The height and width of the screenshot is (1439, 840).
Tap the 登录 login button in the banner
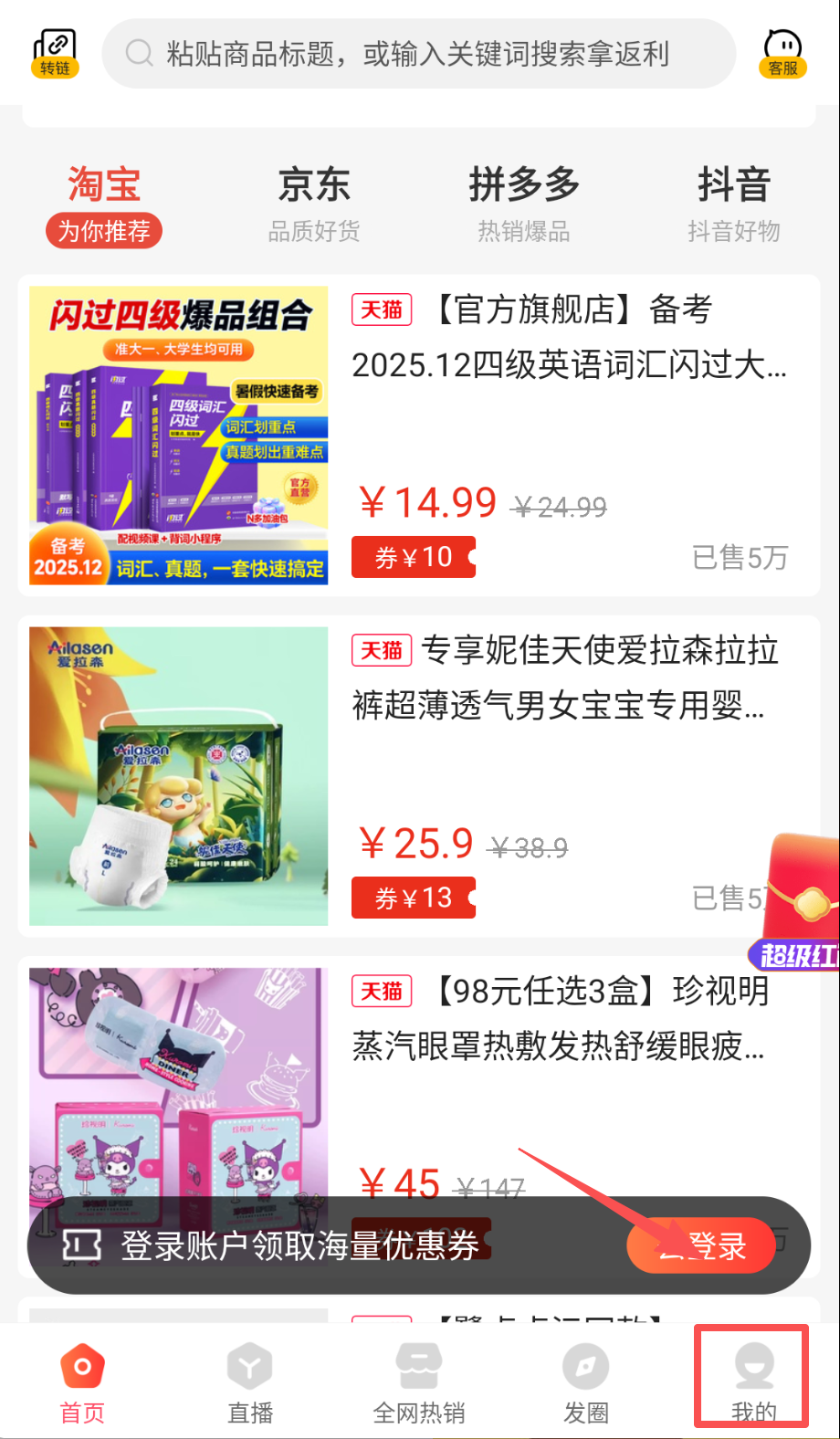pos(700,1245)
